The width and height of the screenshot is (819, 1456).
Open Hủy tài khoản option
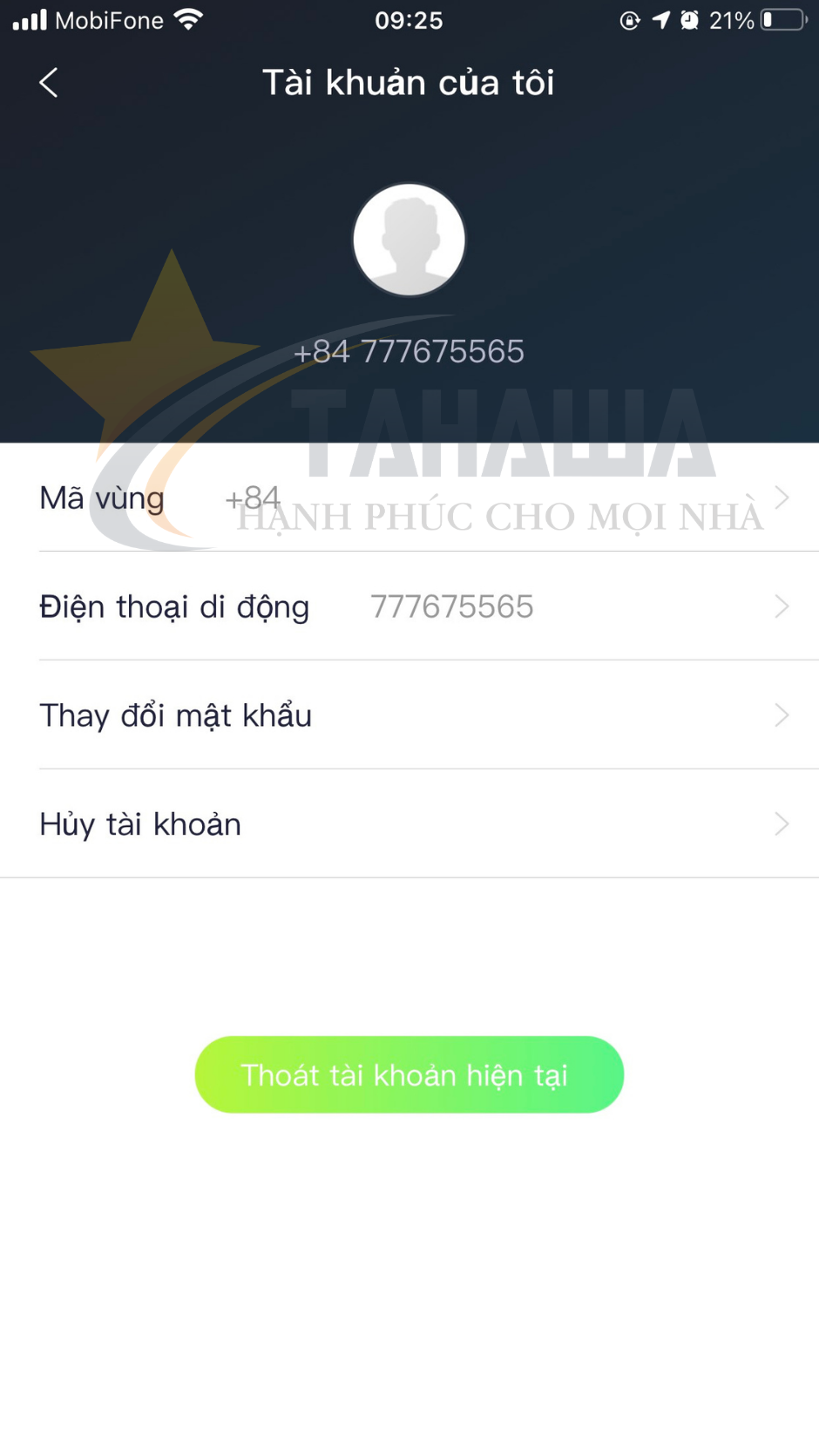coord(409,824)
